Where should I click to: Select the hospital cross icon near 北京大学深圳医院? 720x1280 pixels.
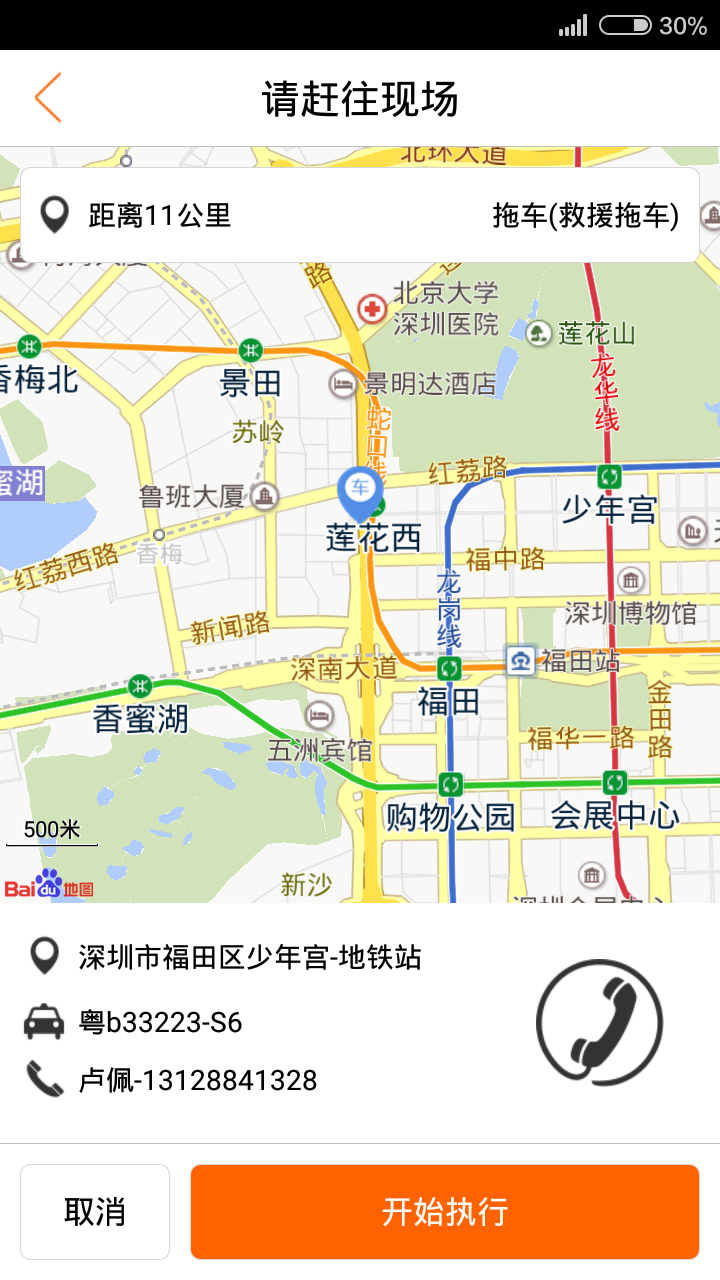pos(370,310)
